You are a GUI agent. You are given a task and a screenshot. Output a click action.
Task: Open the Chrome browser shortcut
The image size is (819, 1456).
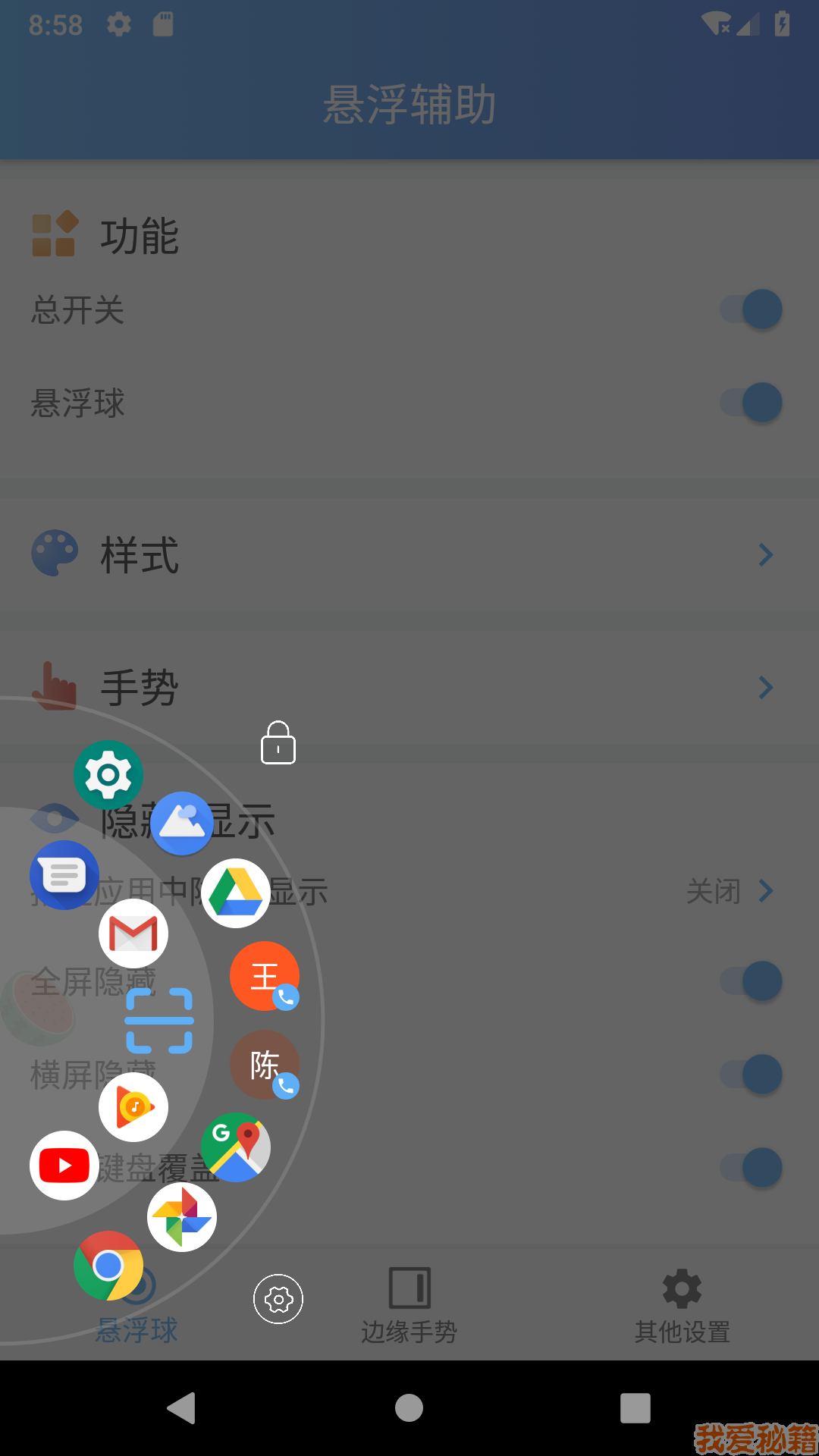pos(108,1265)
